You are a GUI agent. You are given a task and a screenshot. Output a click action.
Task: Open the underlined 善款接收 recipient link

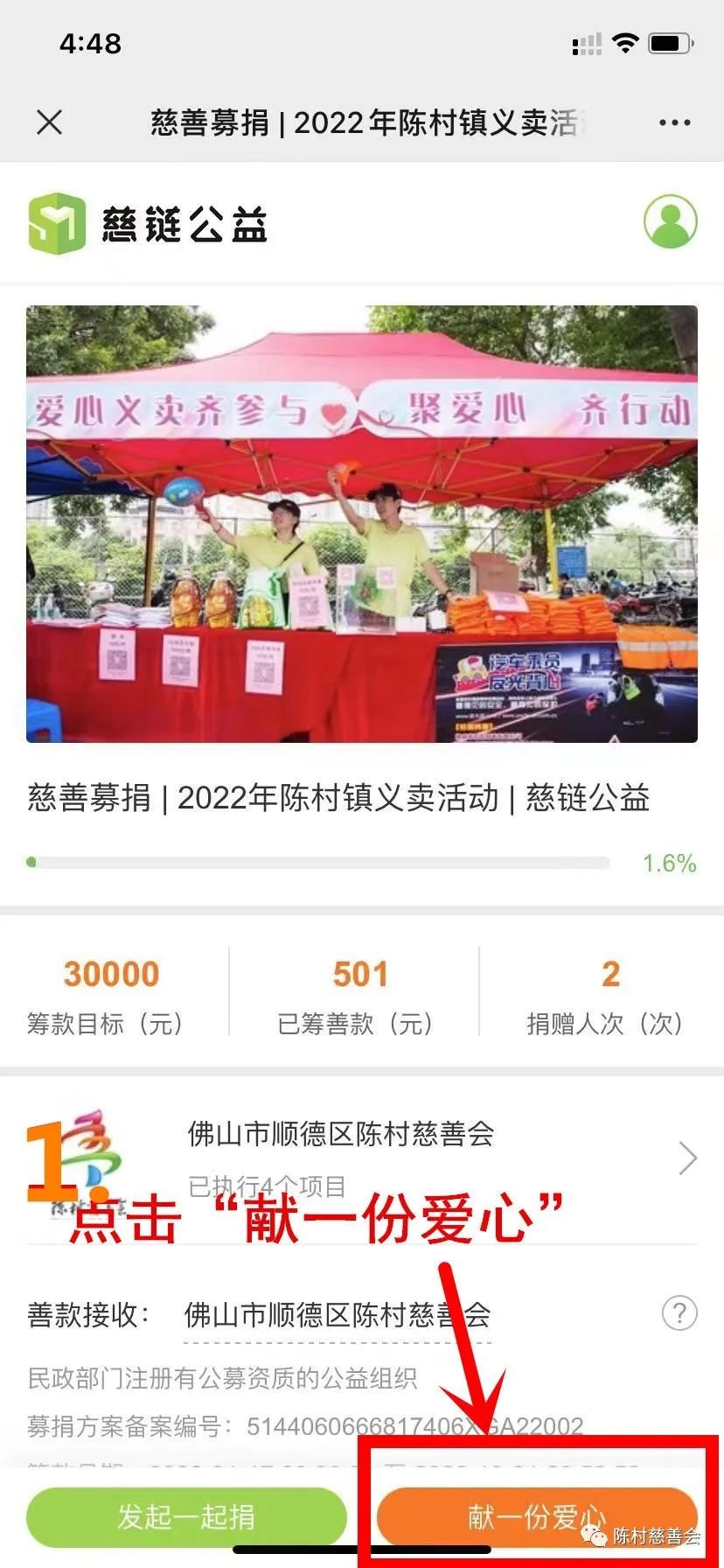337,1315
